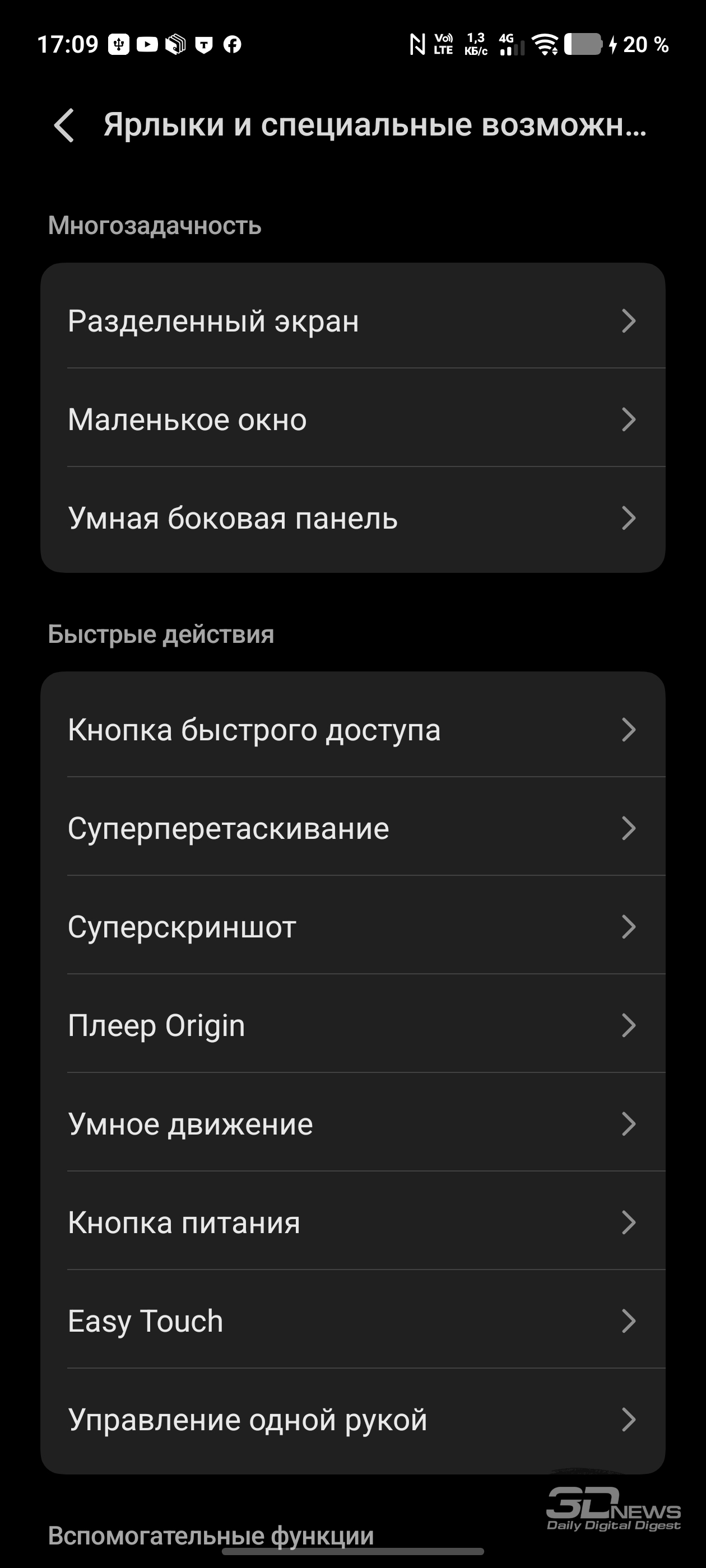Open Кнопка питания settings
Image resolution: width=706 pixels, height=1568 pixels.
(x=352, y=1222)
